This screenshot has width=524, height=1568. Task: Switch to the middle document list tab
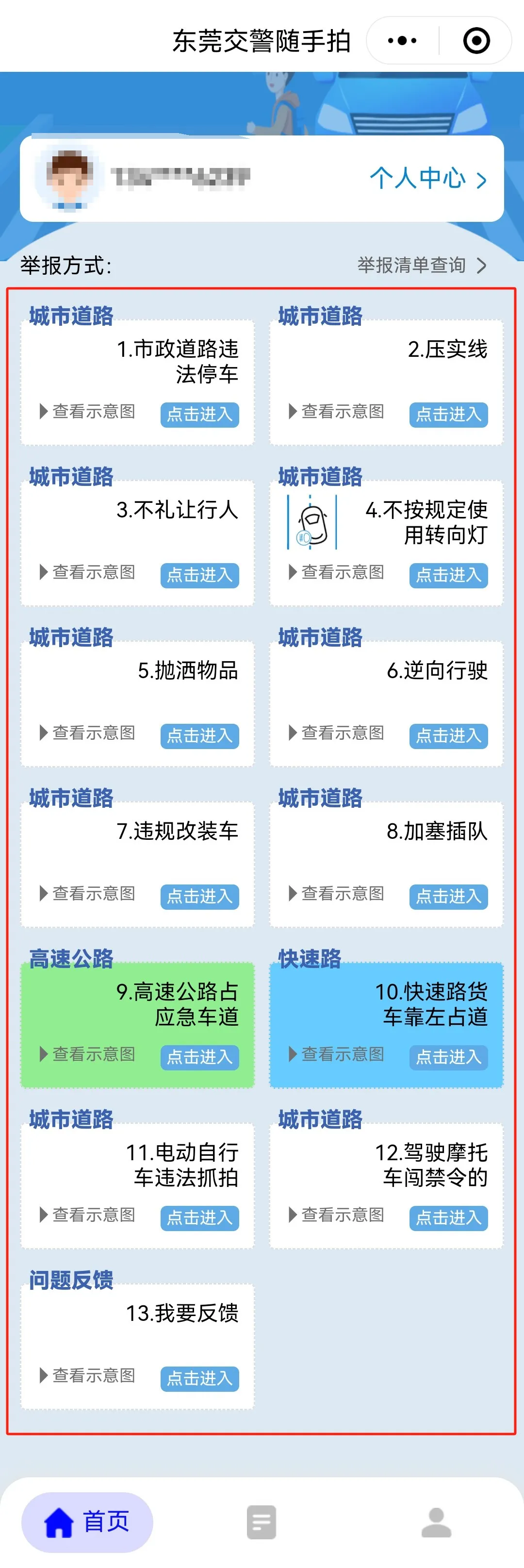[262, 1522]
